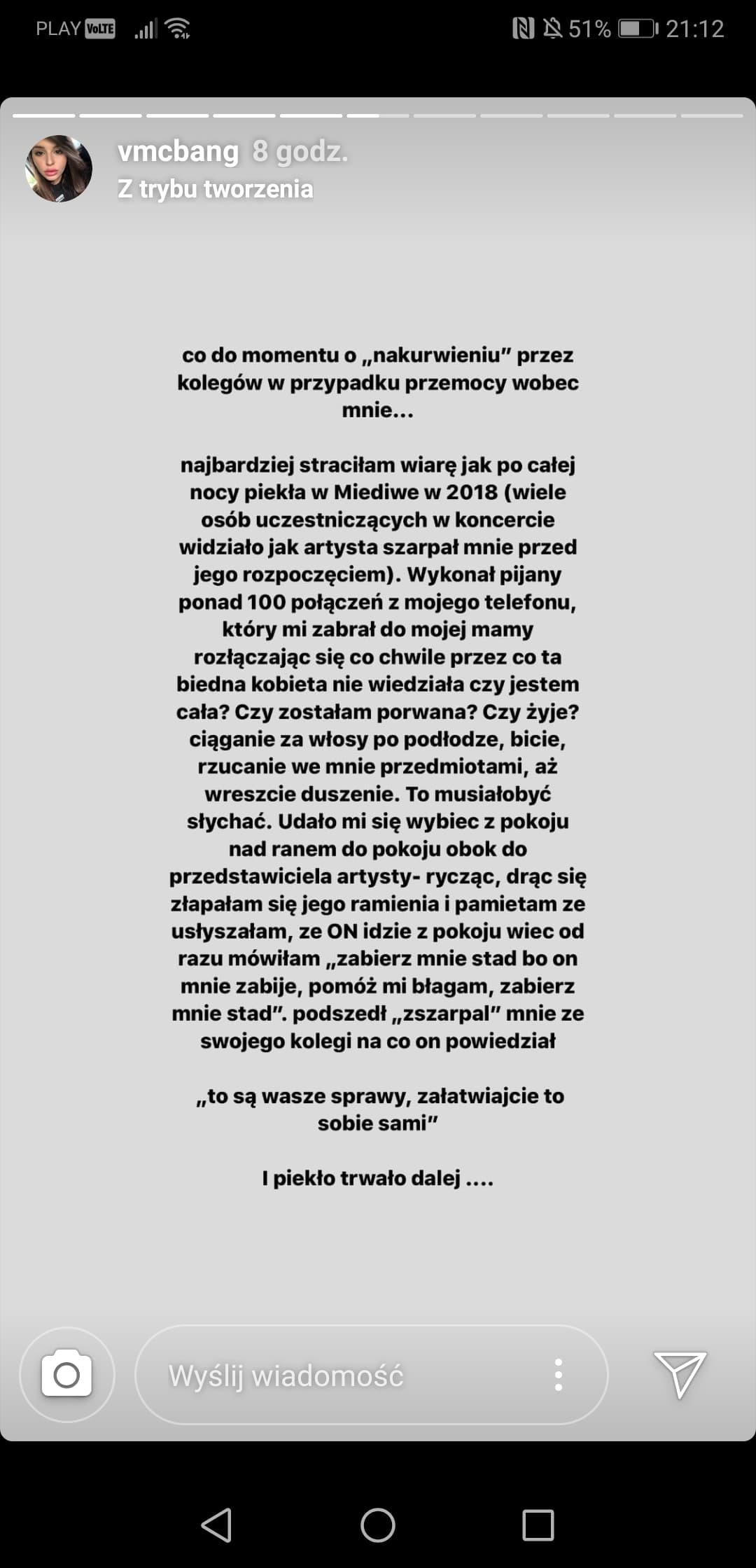Open the three-dot story options menu
The width and height of the screenshot is (756, 1568).
(x=558, y=1375)
